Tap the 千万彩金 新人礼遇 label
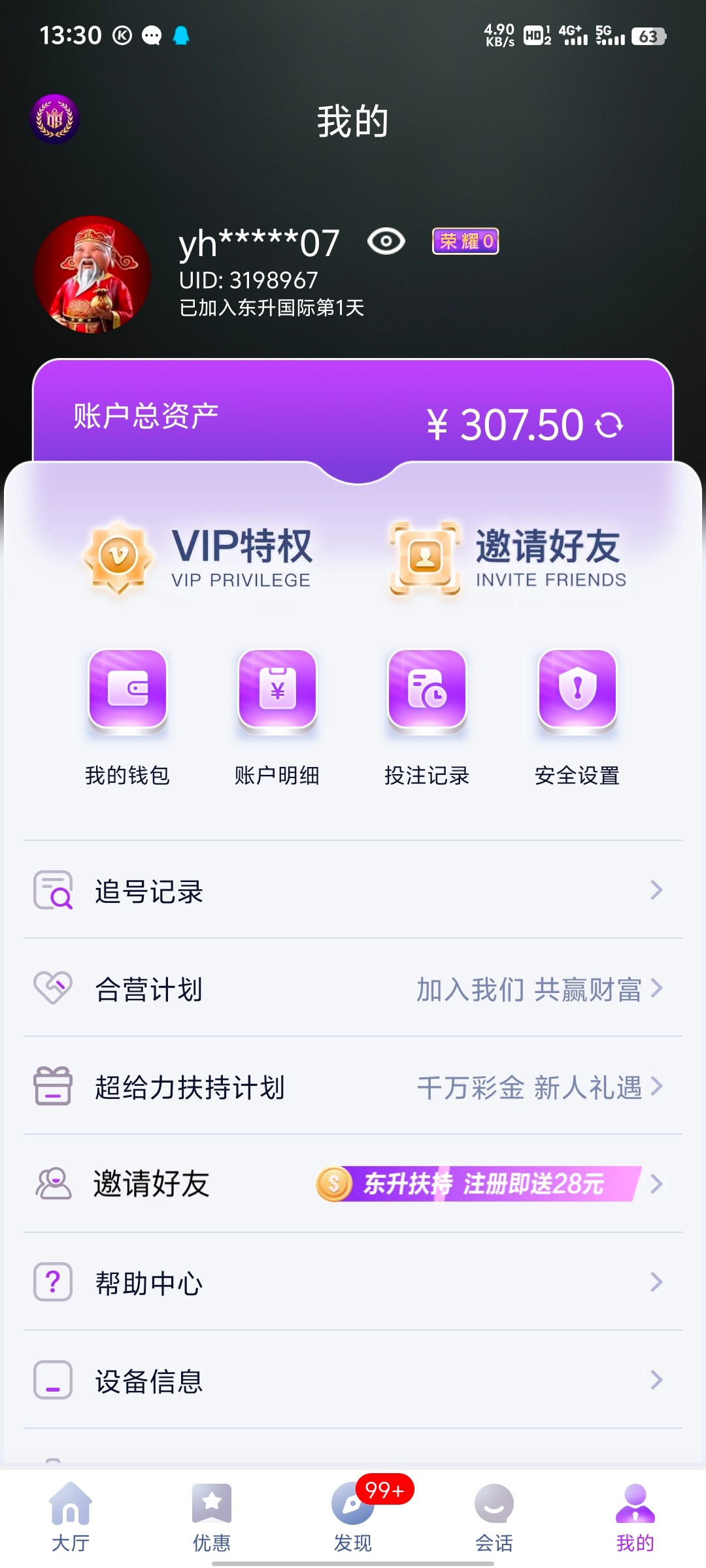Viewport: 706px width, 1568px height. [x=529, y=1086]
